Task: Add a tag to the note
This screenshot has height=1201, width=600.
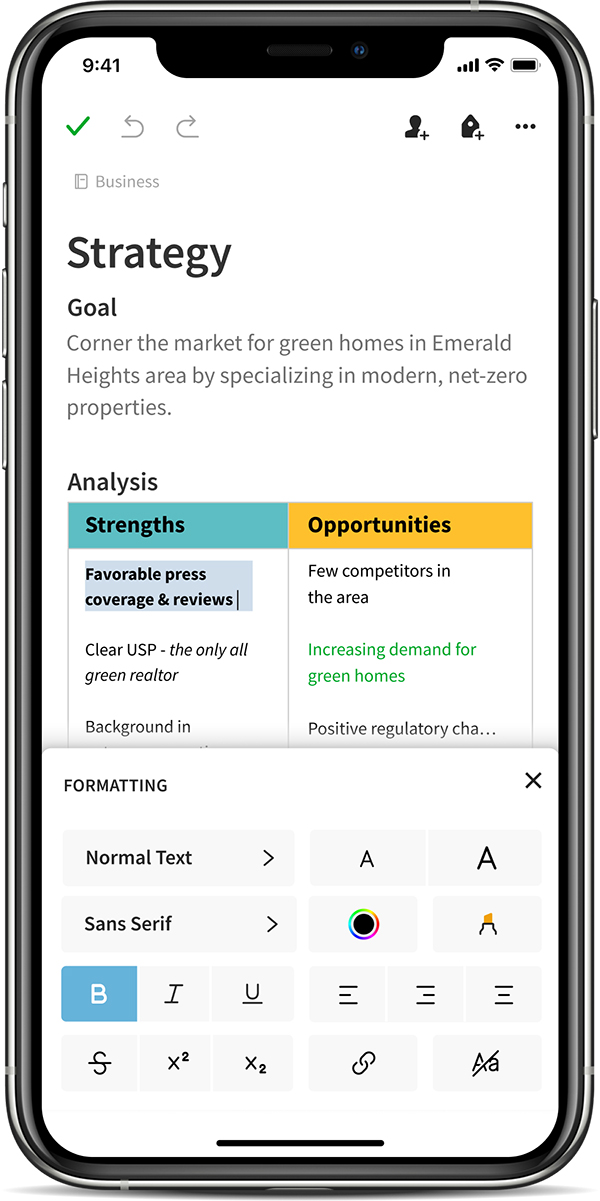Action: coord(471,127)
